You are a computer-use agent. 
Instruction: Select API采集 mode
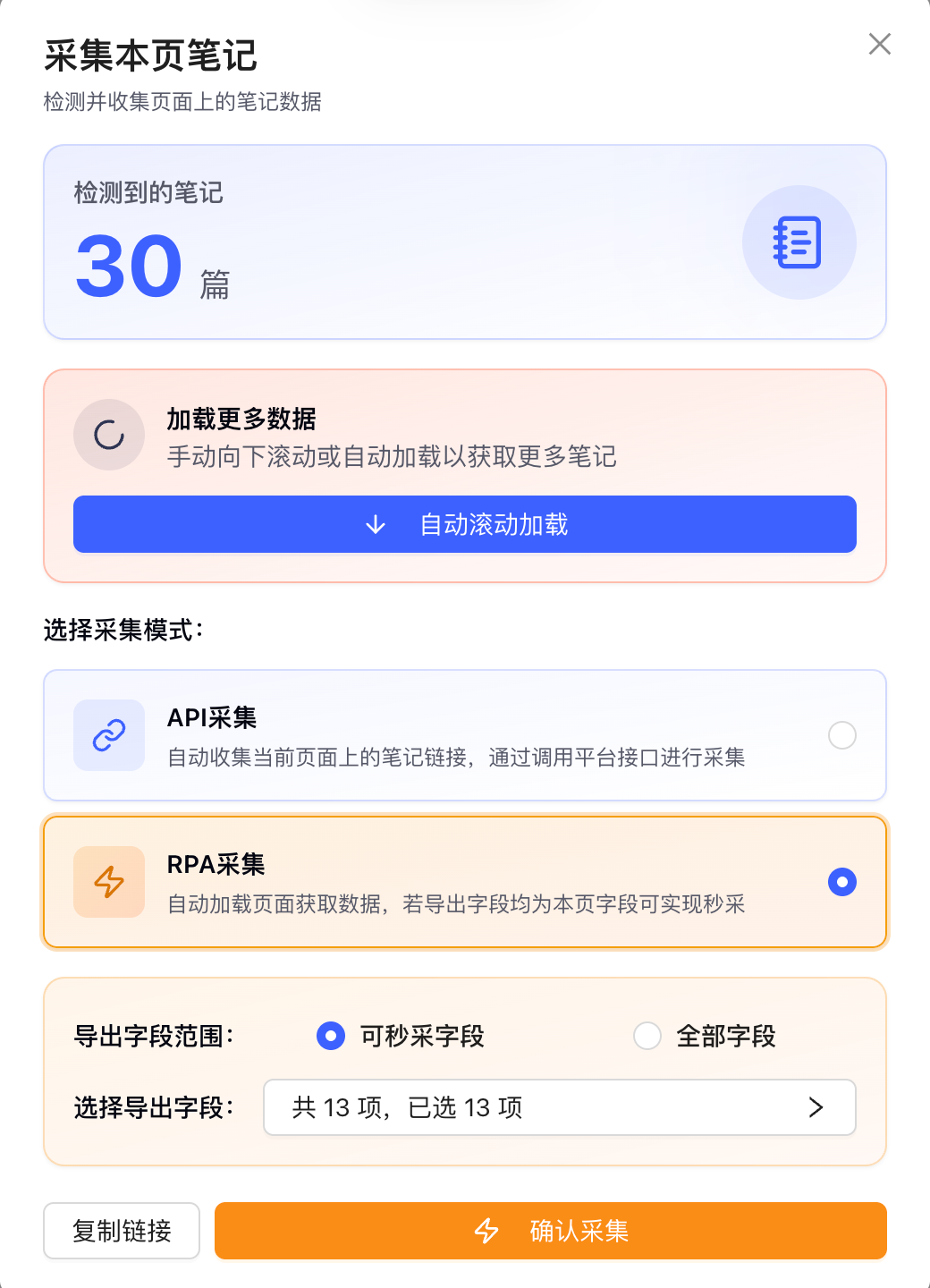[x=841, y=735]
